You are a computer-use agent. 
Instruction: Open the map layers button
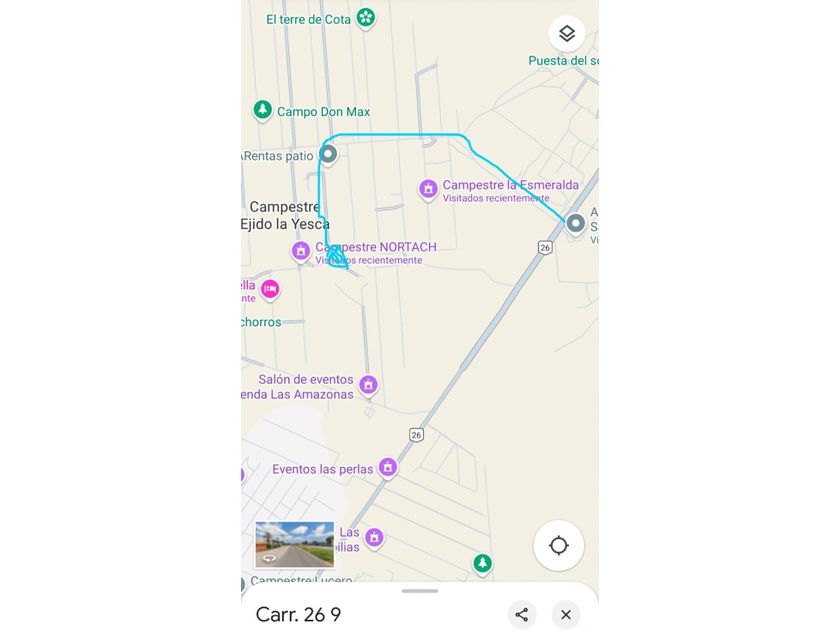pos(567,34)
